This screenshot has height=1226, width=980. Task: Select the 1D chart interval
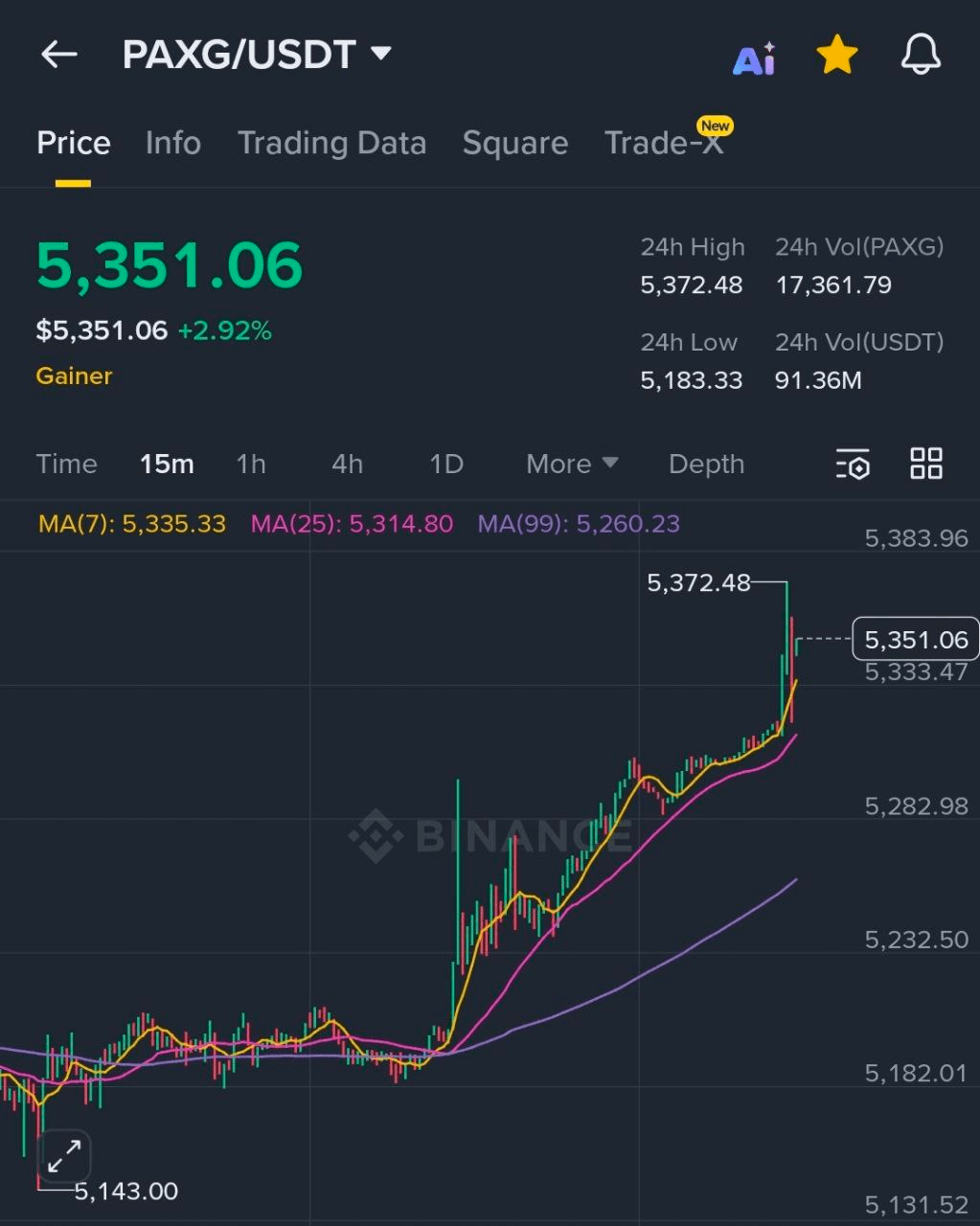446,465
